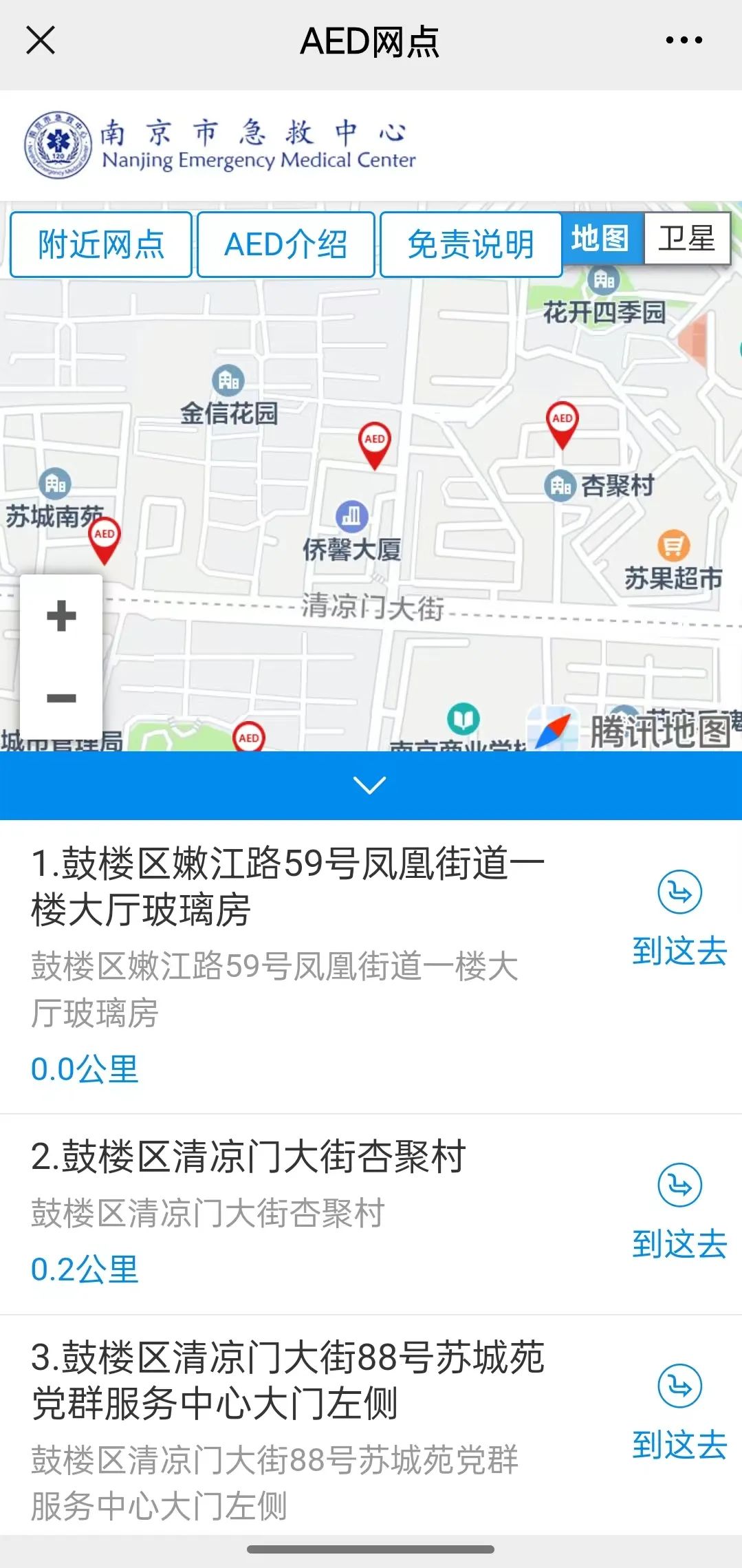Open the AED介绍 introduction

pos(286,245)
